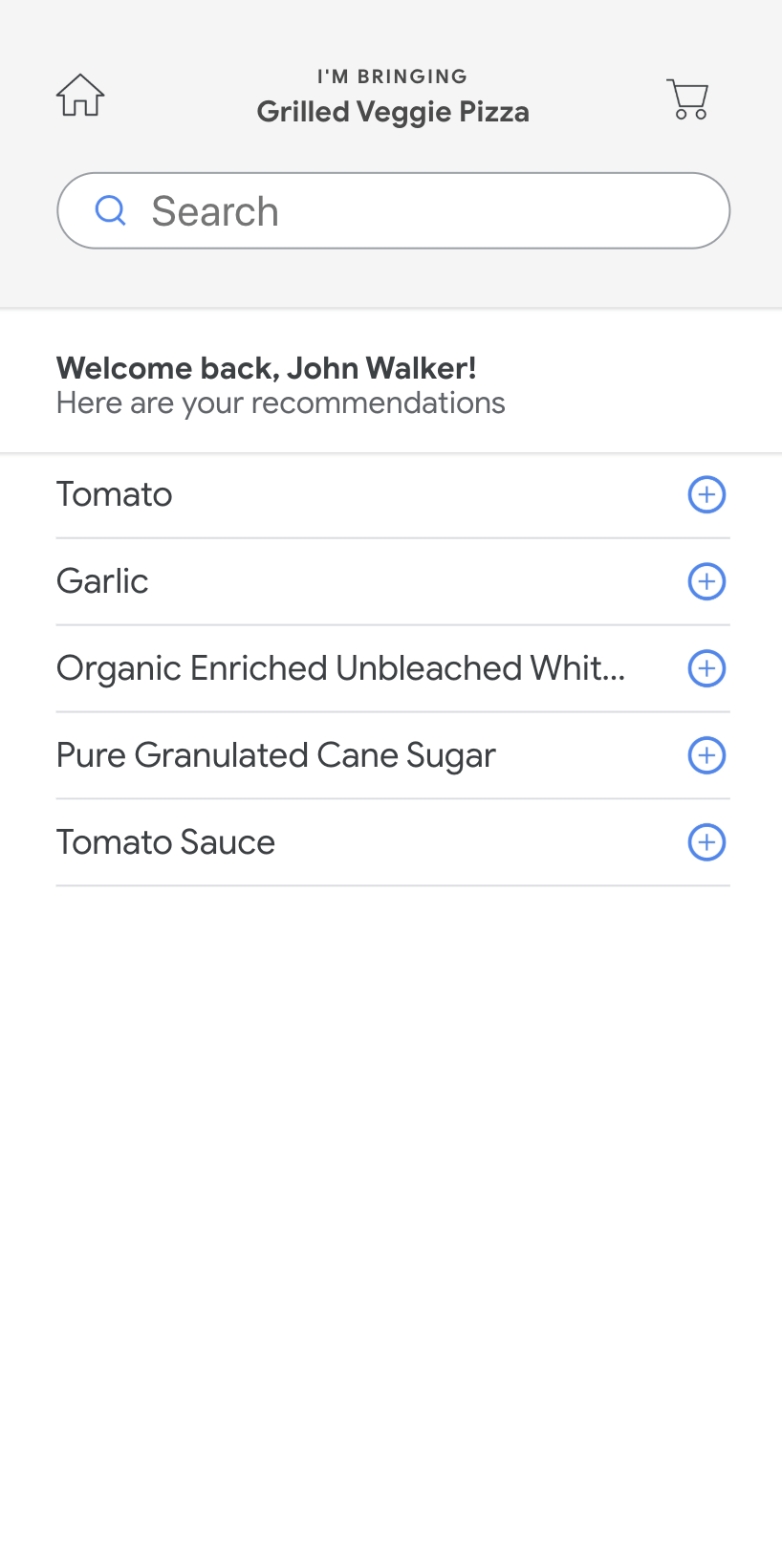Open the truncated Organic Enriched Unbleached item
Image resolution: width=782 pixels, height=1568 pixels.
[341, 668]
